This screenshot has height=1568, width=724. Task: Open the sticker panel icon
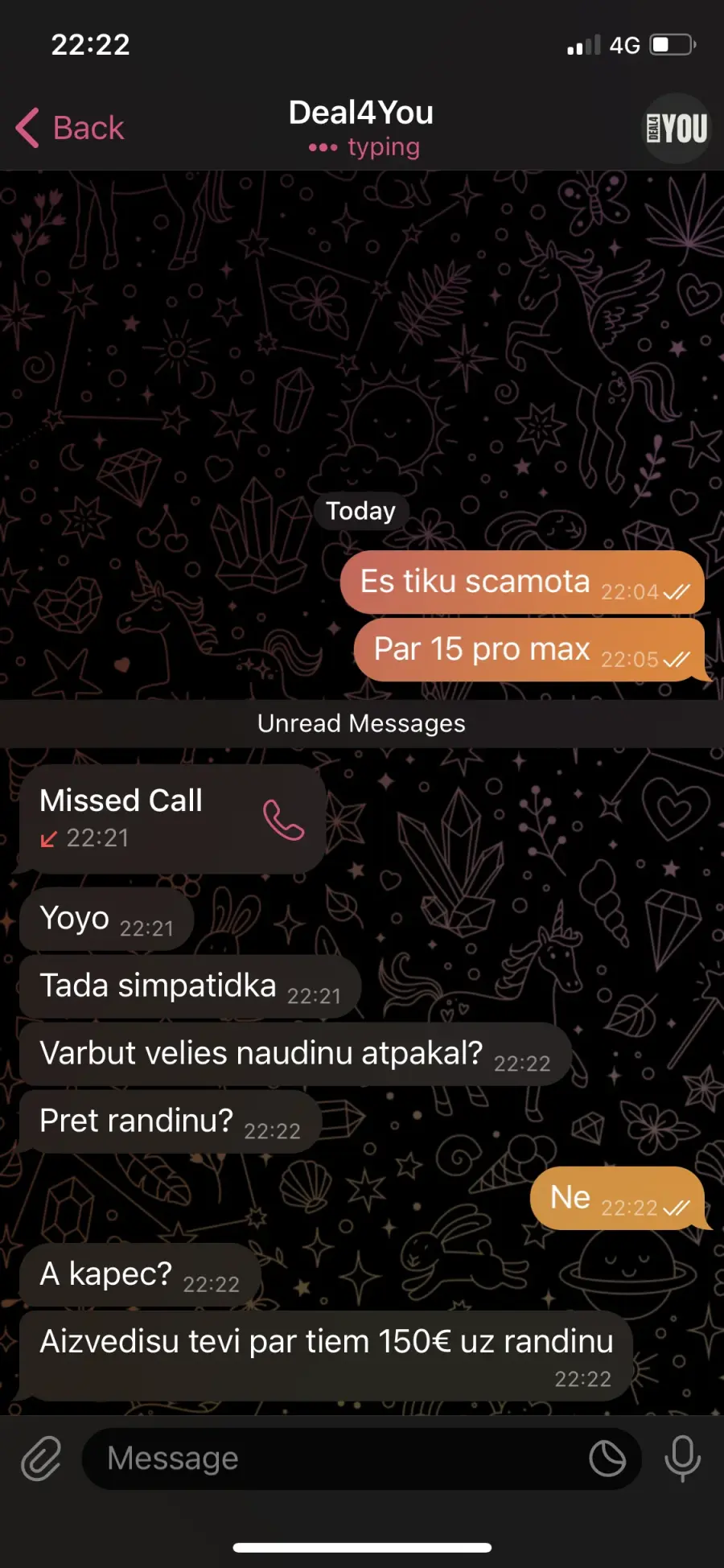(607, 1459)
